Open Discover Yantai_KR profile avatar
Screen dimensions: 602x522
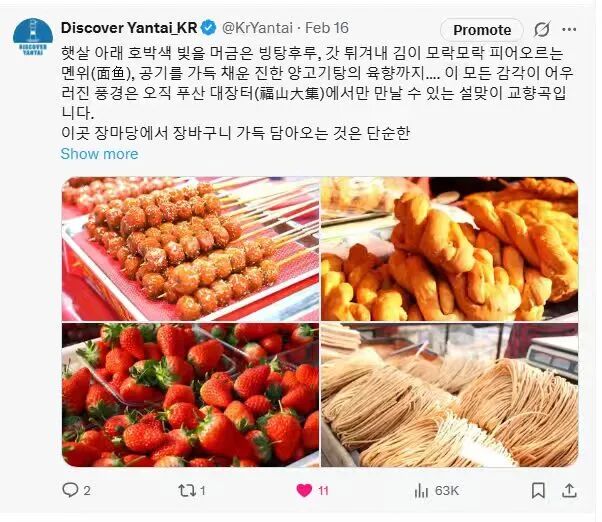[32, 38]
